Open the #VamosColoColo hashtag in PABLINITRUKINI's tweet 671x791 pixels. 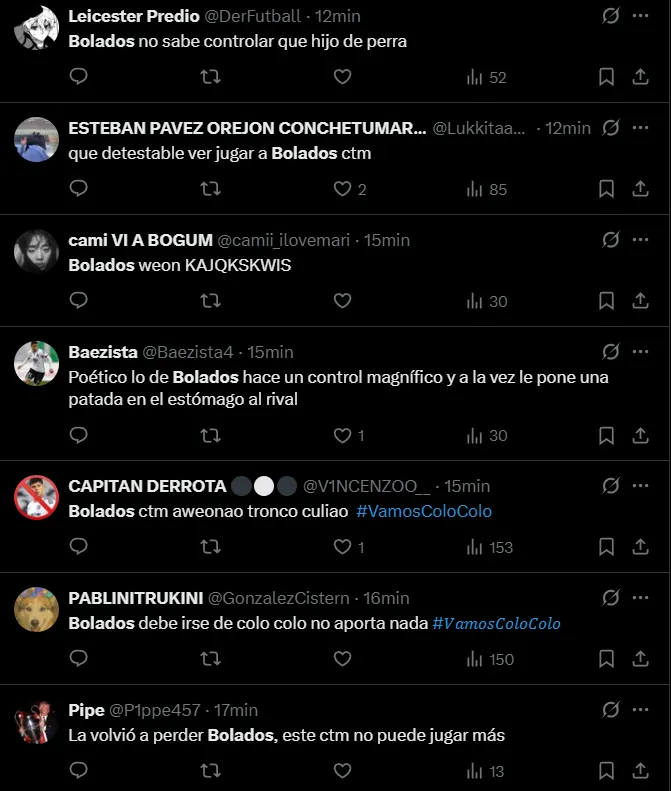(496, 623)
